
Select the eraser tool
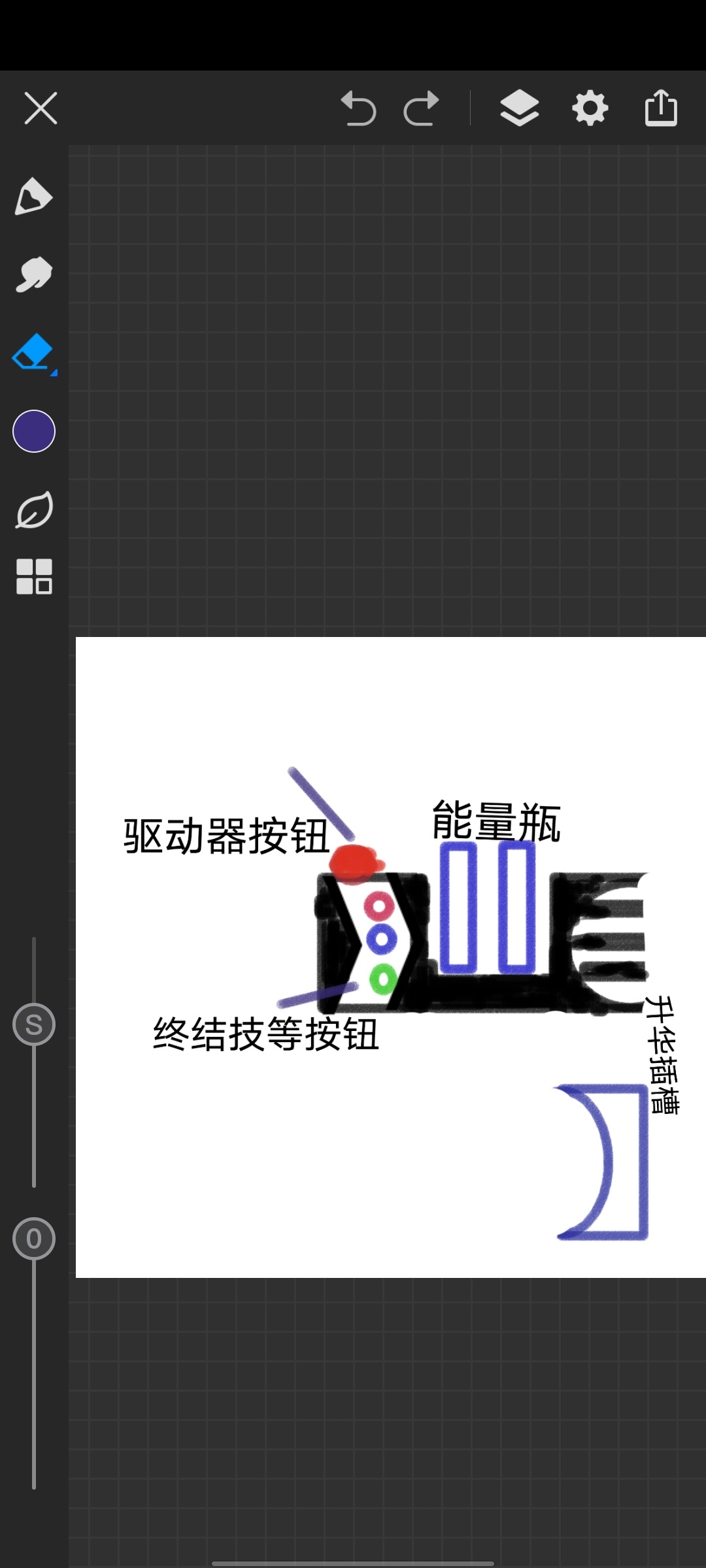pos(33,353)
